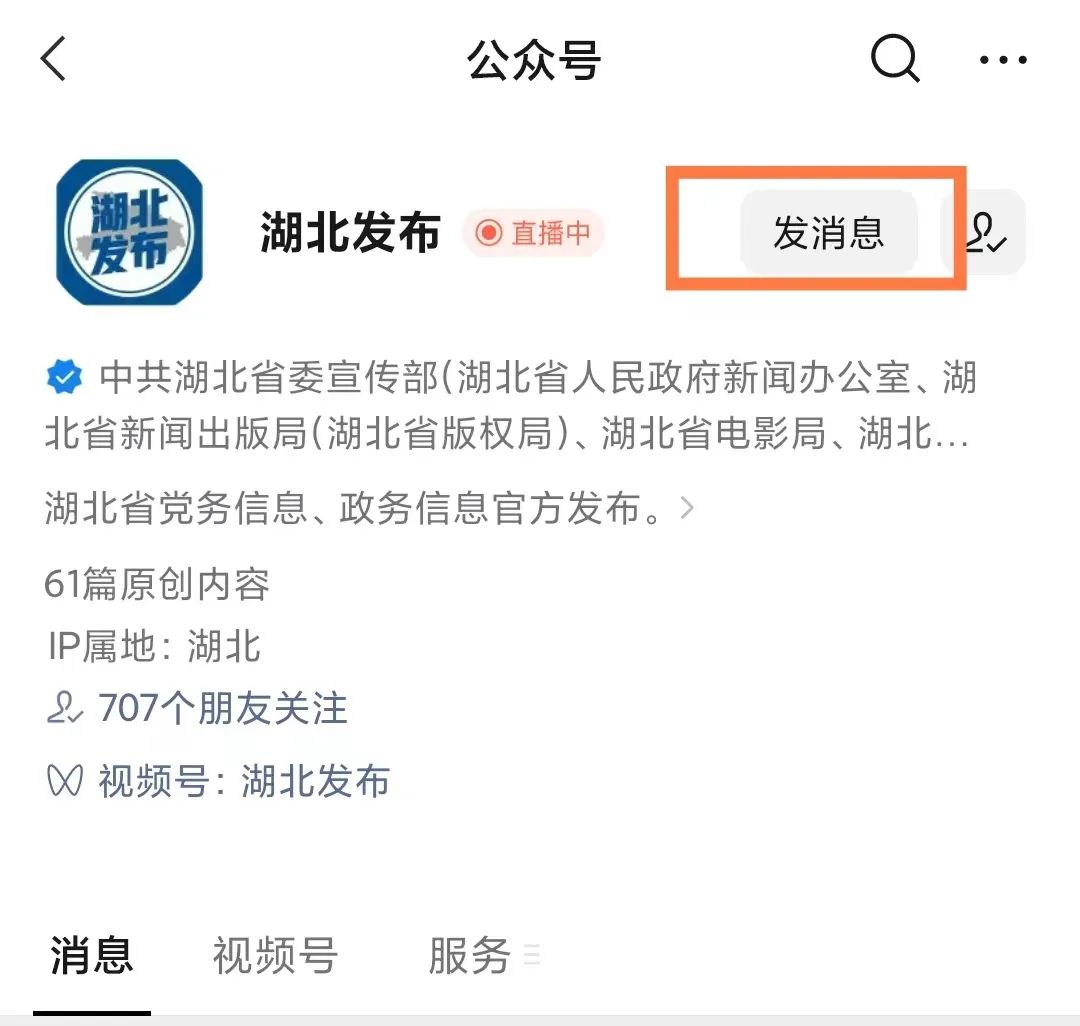Screen dimensions: 1080x1026
Task: Tap the 发消息 button
Action: (828, 233)
